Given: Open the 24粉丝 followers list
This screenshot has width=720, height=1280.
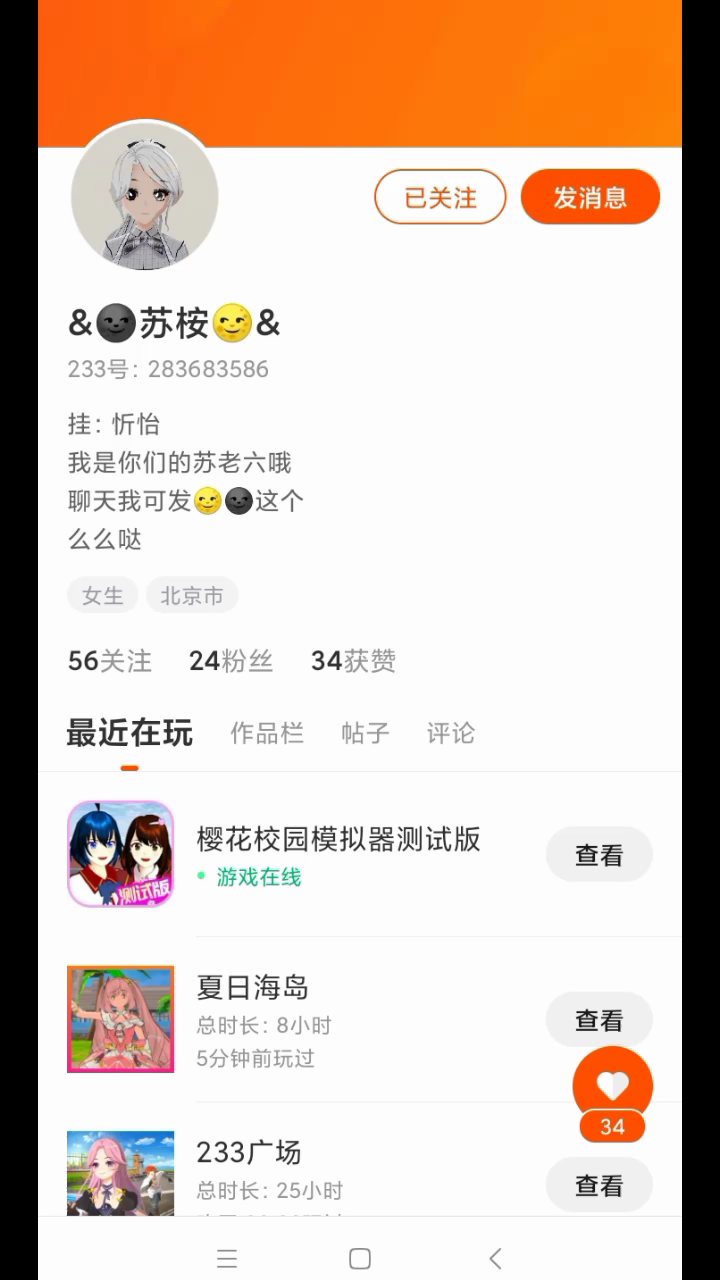Looking at the screenshot, I should 231,661.
